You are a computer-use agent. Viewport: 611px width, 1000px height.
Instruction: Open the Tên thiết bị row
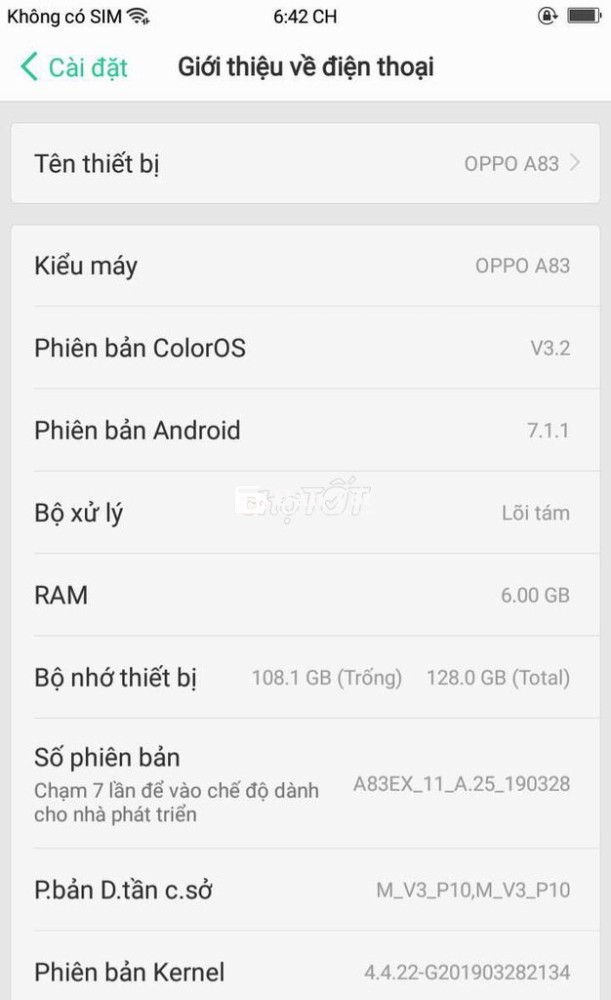[306, 164]
